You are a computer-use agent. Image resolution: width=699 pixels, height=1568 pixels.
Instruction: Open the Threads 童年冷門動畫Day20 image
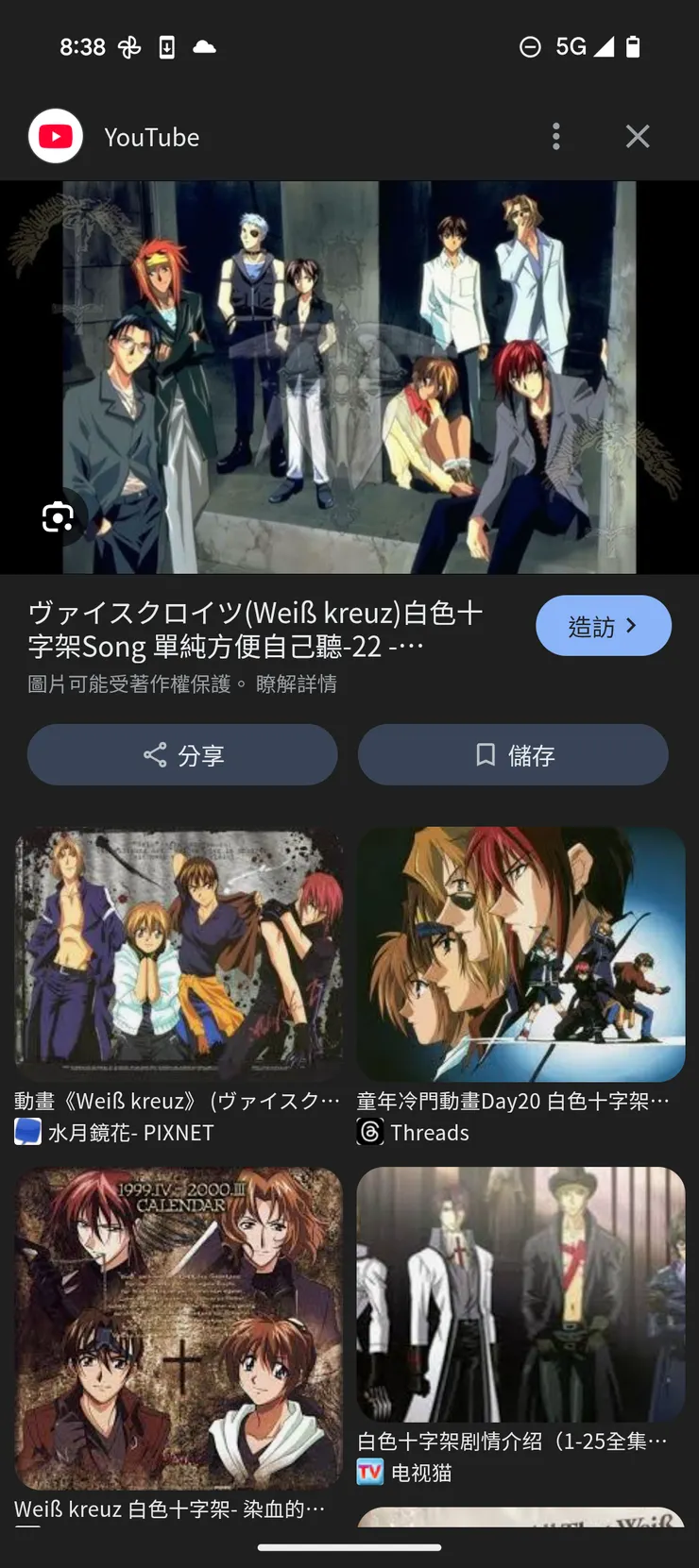[x=520, y=953]
